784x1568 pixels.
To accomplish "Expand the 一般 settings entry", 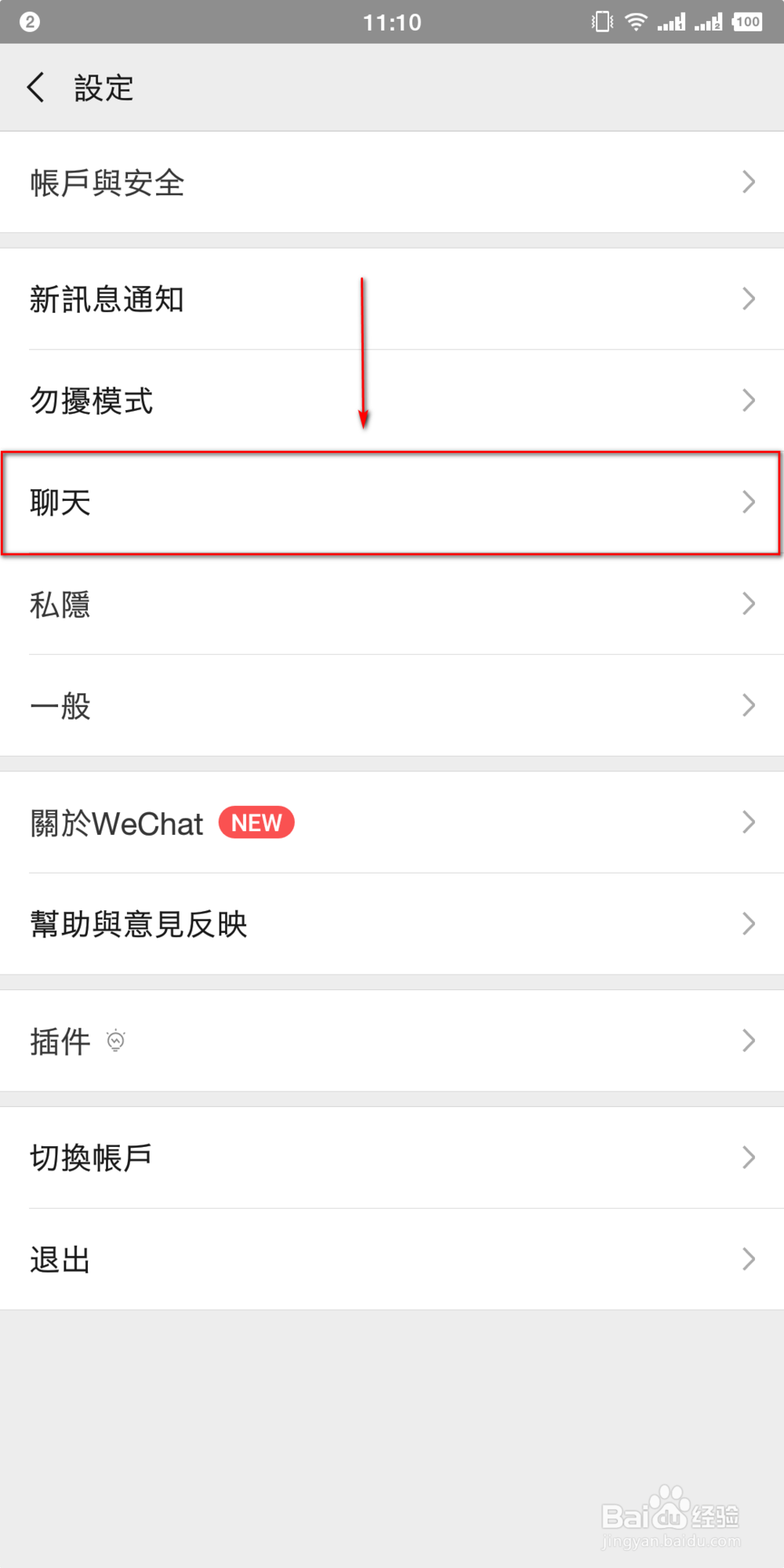I will pos(392,706).
